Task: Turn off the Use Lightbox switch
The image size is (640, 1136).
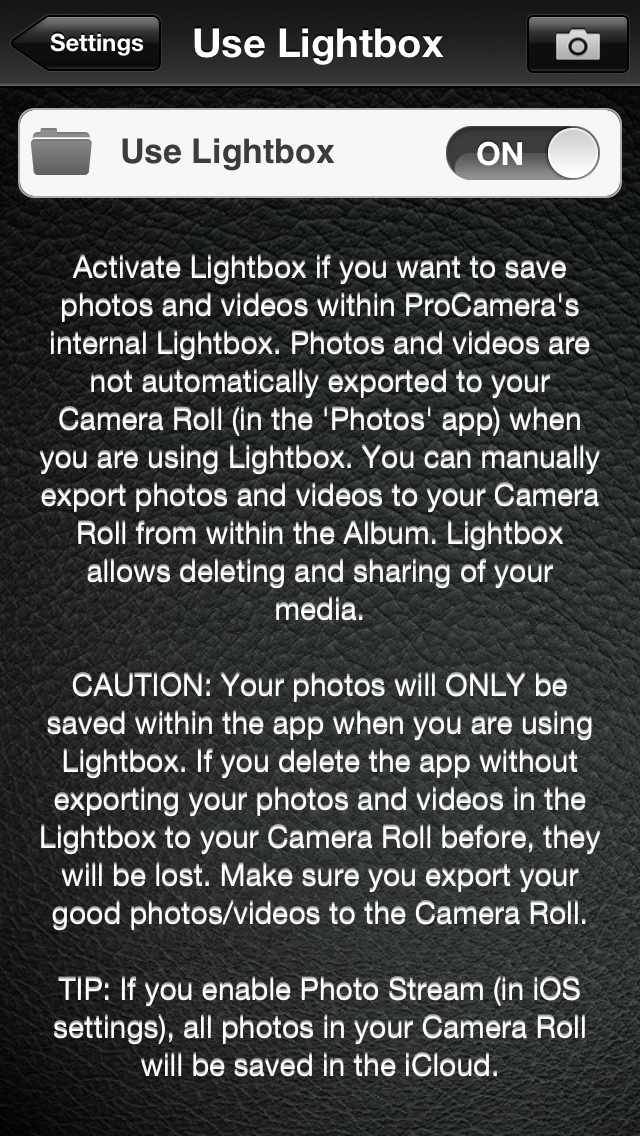Action: tap(522, 154)
